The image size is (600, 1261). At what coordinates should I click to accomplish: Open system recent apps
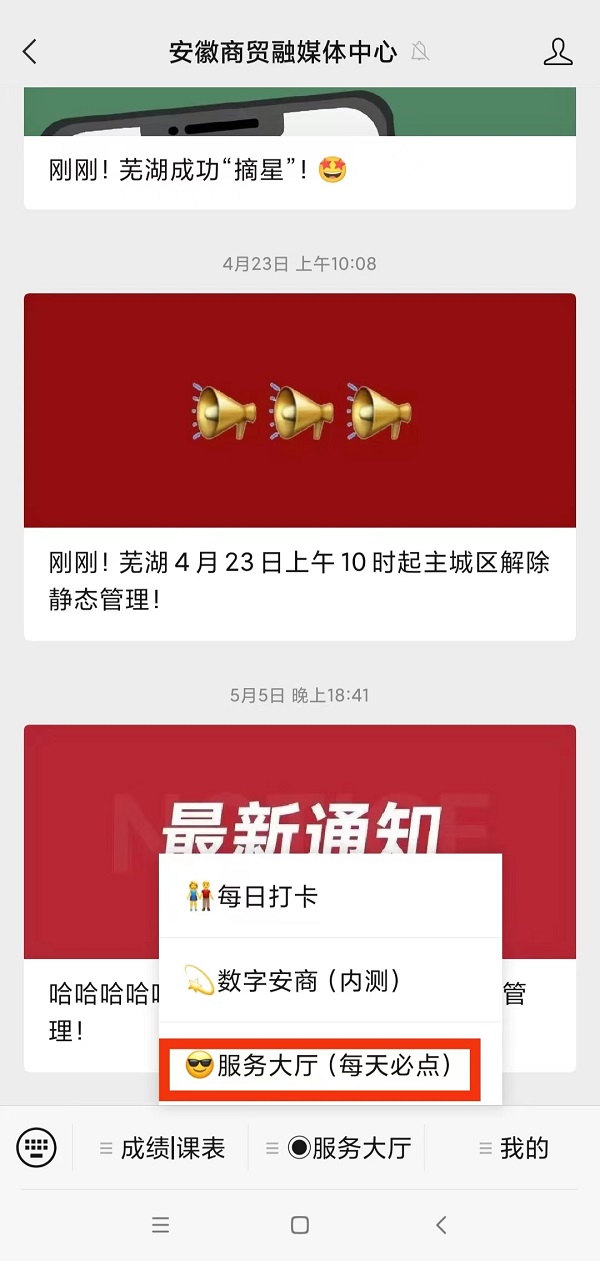pyautogui.click(x=160, y=1225)
